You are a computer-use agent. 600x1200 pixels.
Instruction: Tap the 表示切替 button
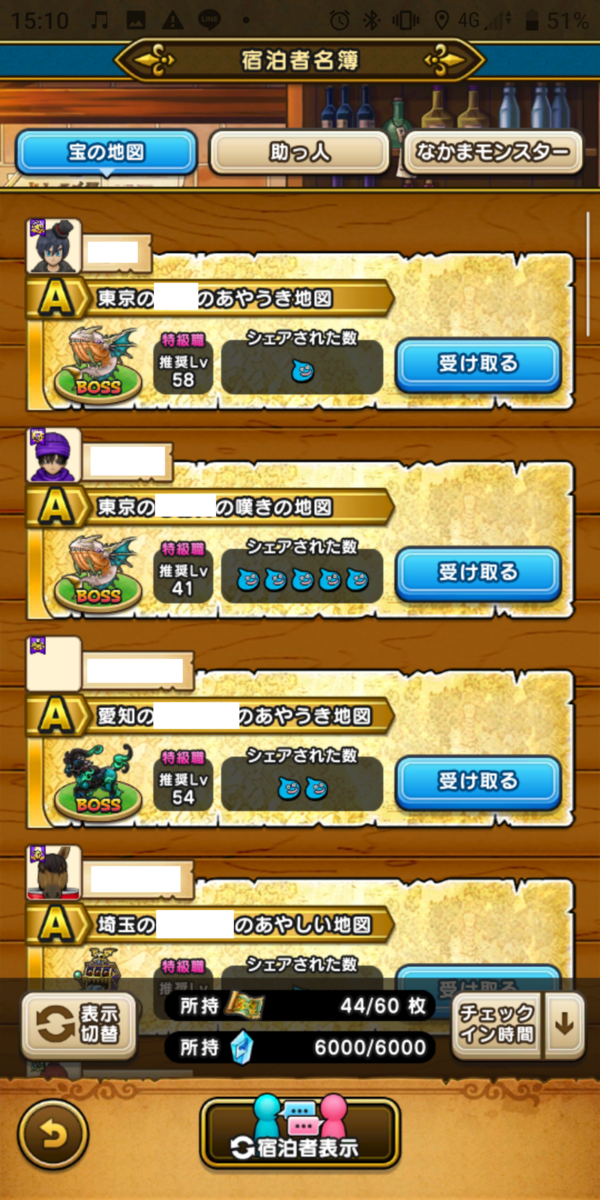79,1025
